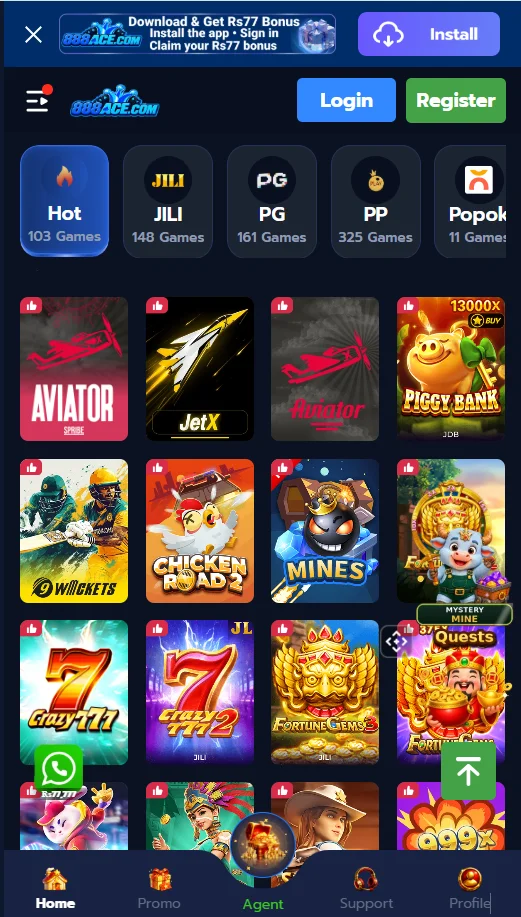521x917 pixels.
Task: Open the JetX game
Action: [199, 369]
